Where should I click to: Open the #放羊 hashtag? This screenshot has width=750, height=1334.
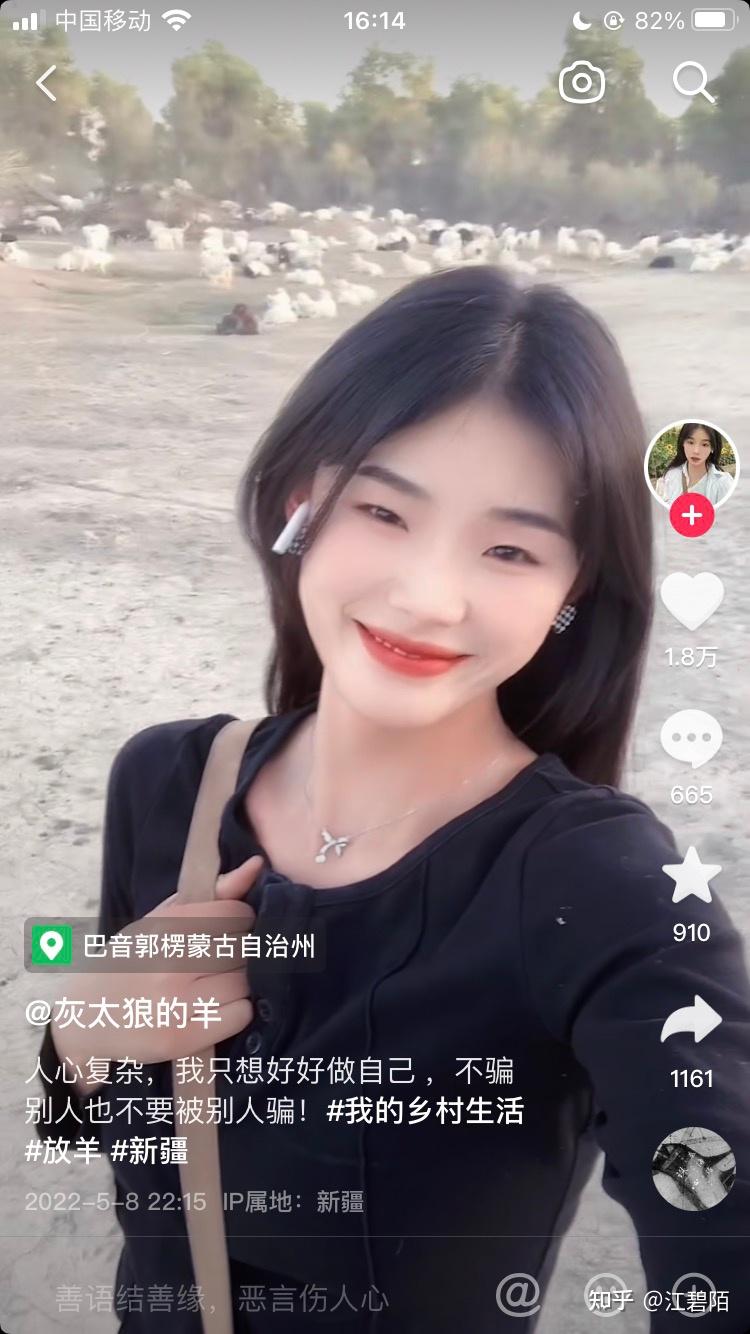(x=63, y=1150)
